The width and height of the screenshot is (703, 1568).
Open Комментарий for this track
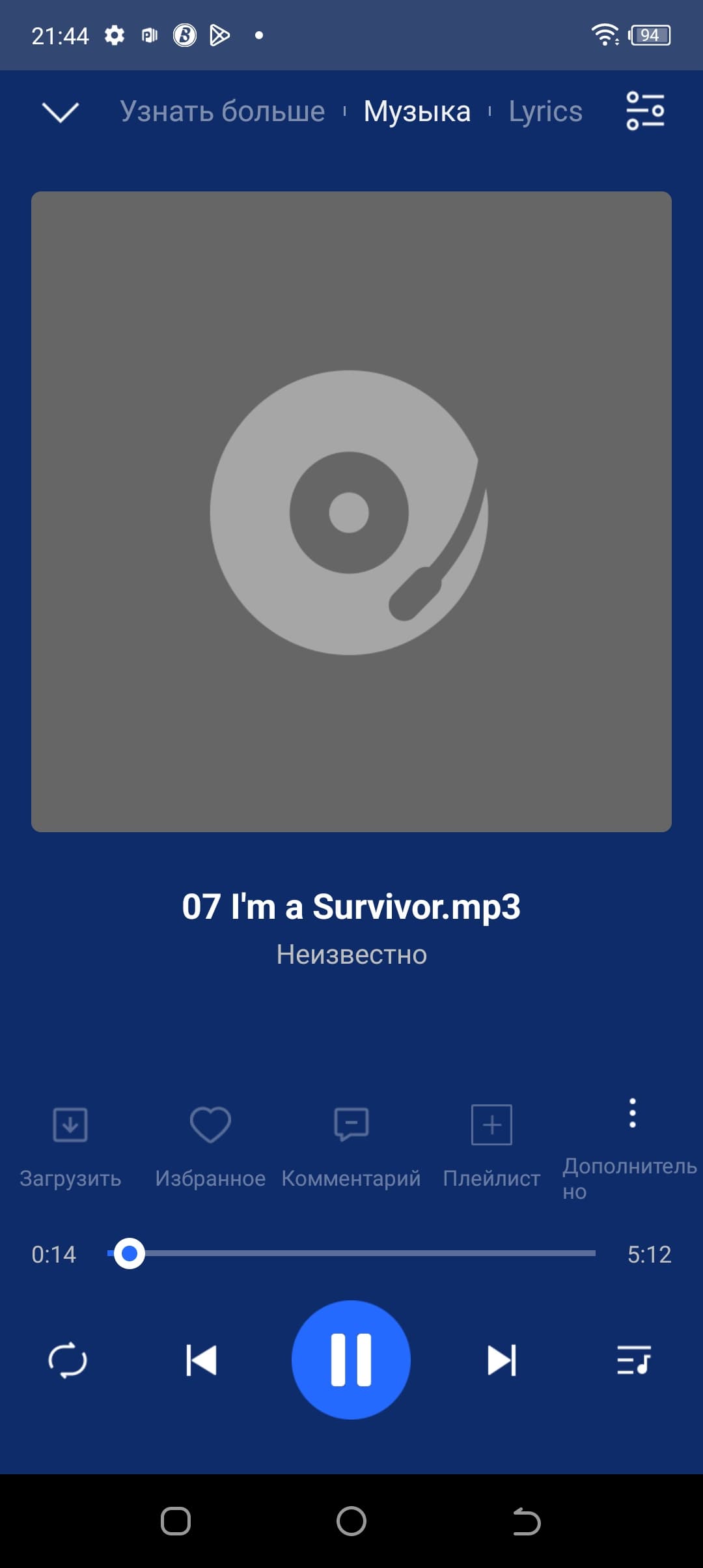pos(351,1144)
